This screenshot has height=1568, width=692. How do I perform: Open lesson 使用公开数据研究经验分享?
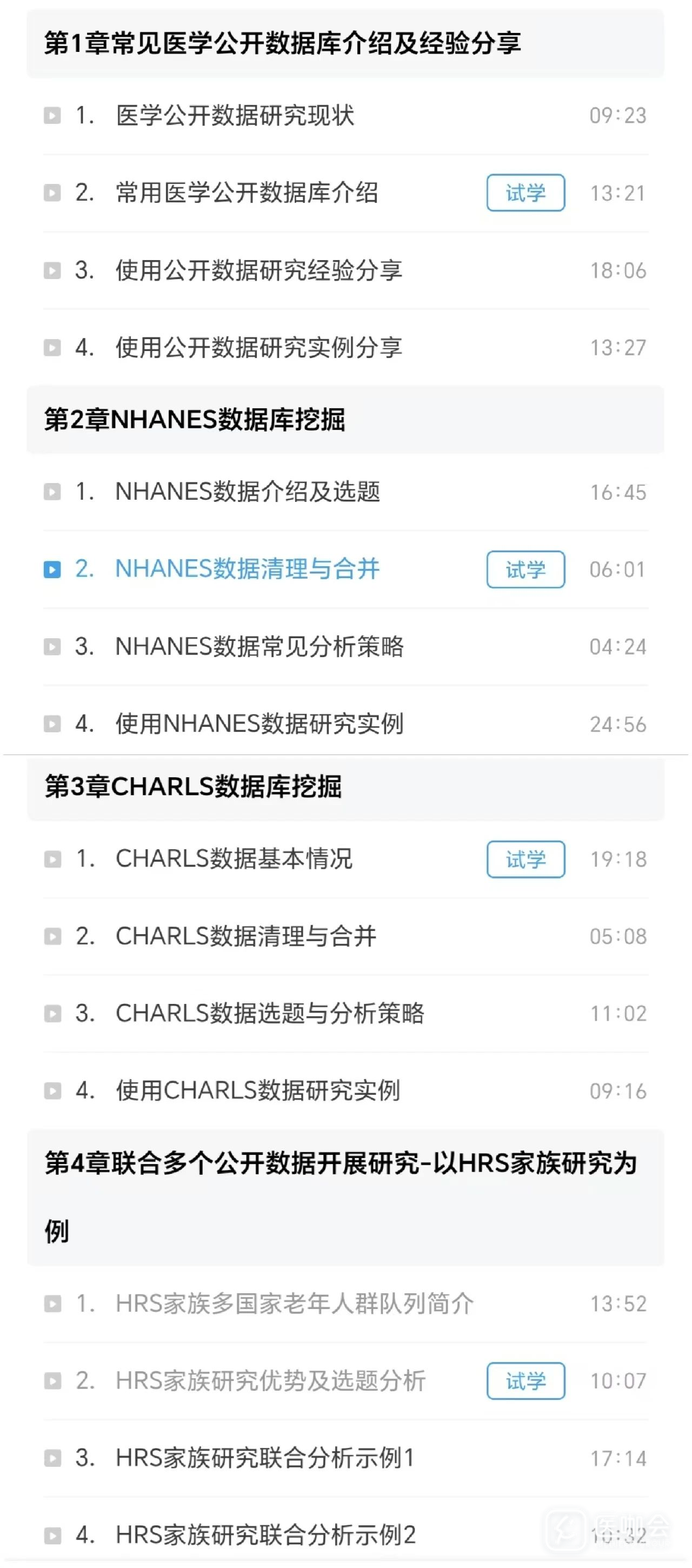point(345,270)
